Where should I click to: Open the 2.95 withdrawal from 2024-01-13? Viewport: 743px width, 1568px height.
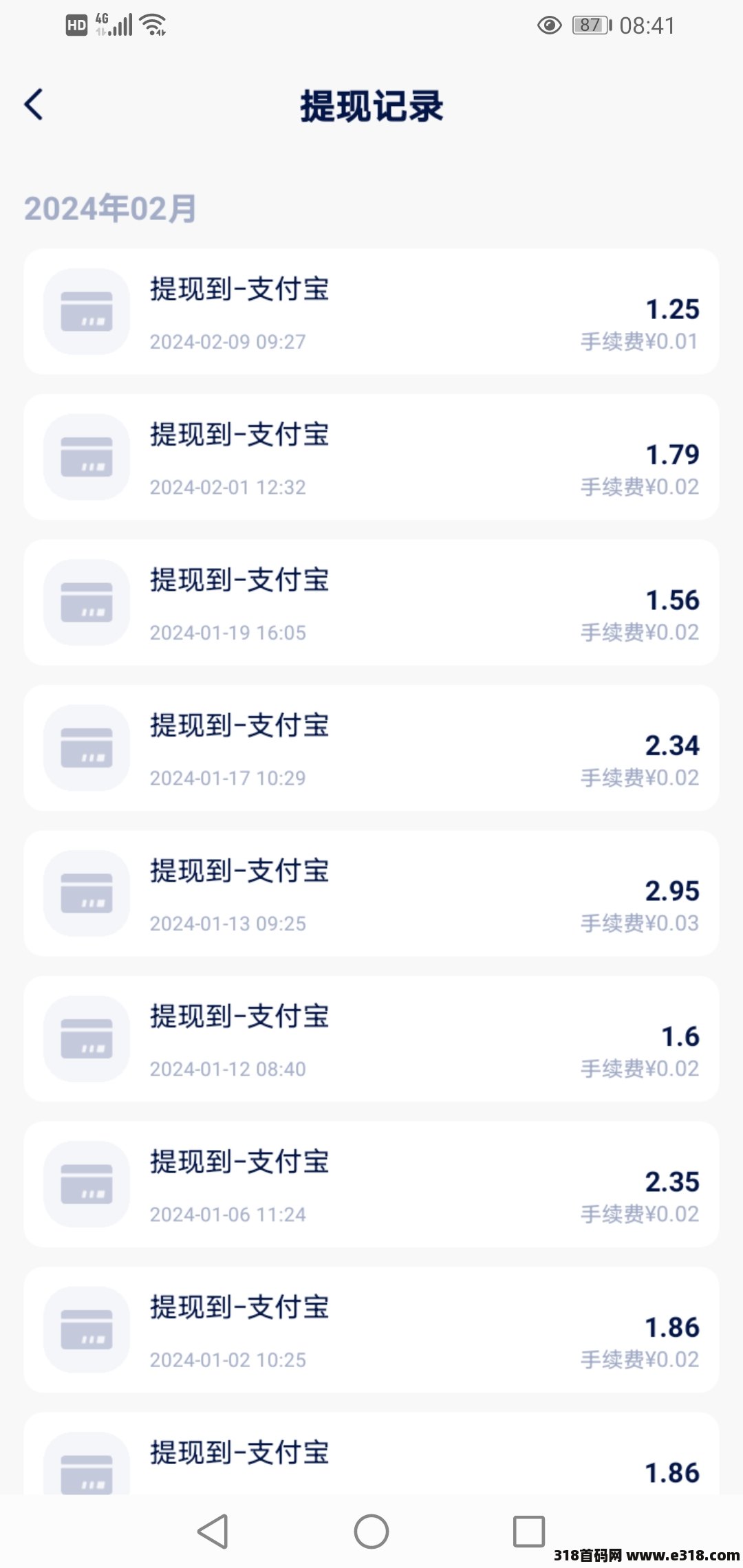pyautogui.click(x=371, y=893)
